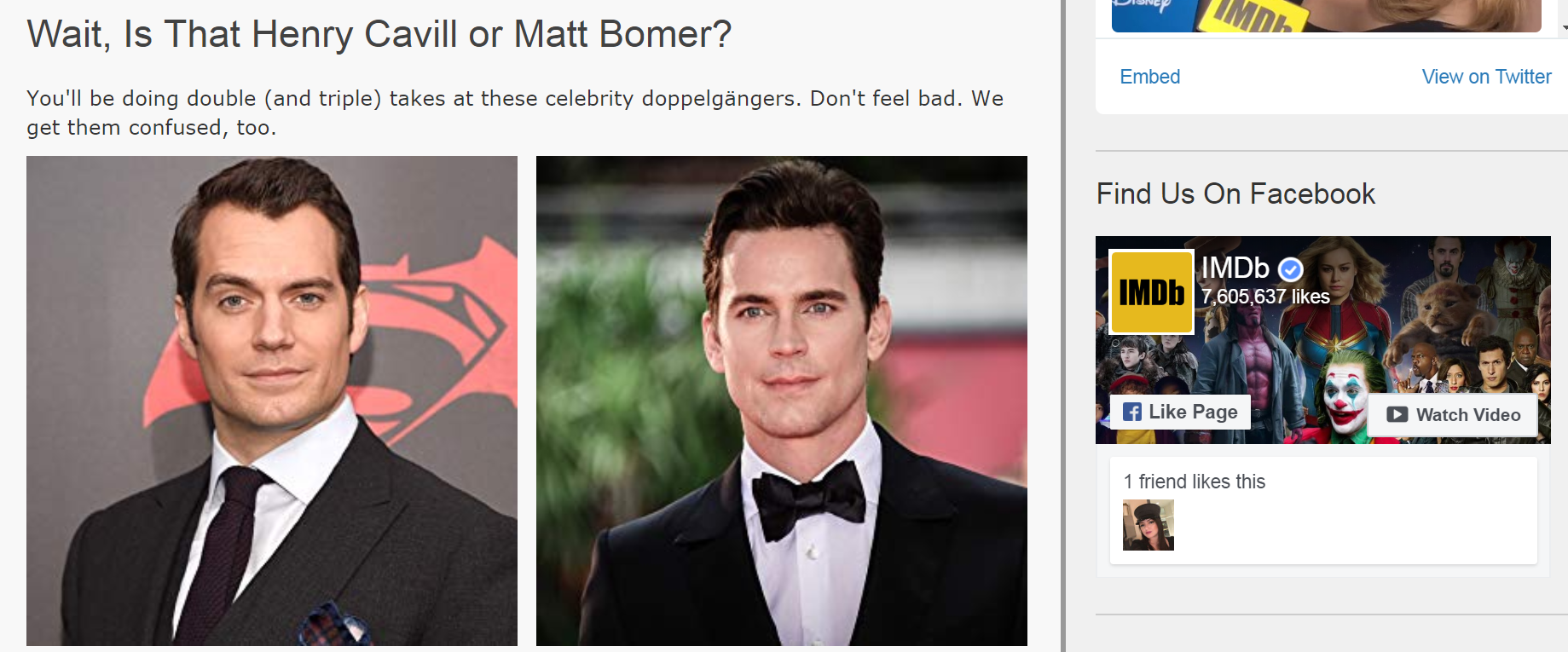Open the left celebrity photo
This screenshot has width=1568, height=652.
[271, 401]
